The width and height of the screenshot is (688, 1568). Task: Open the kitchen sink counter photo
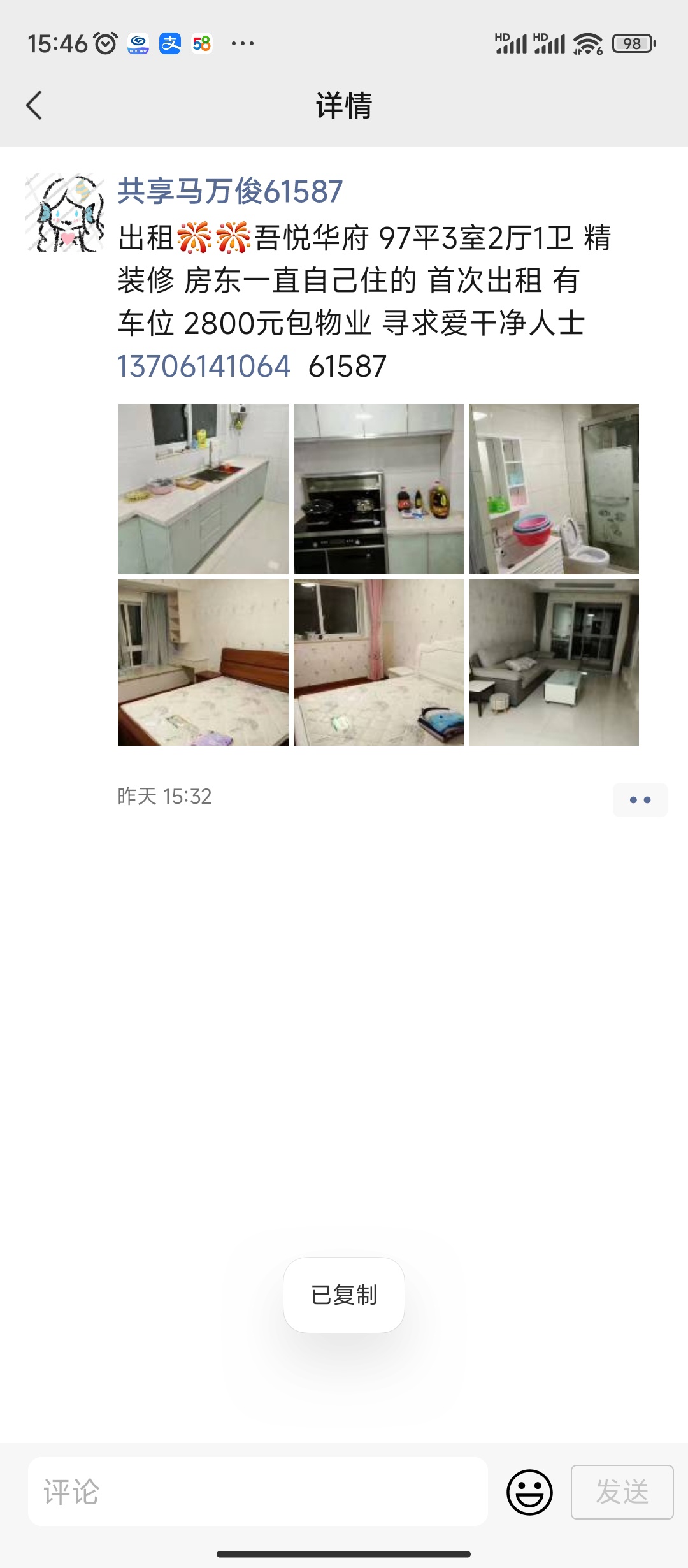point(203,489)
